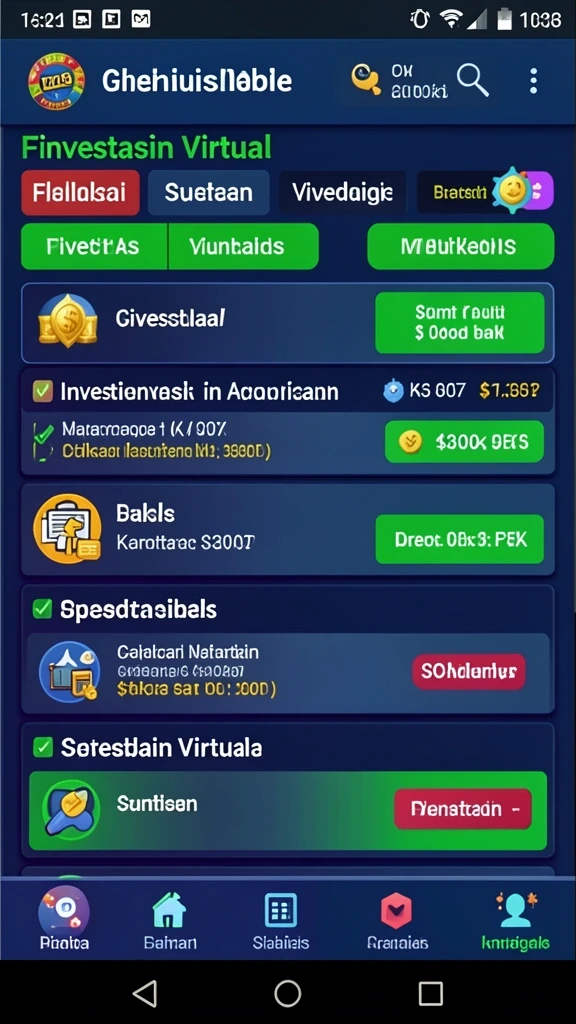The height and width of the screenshot is (1024, 576).
Task: Tap the green button in Givesstlaal card
Action: coord(460,323)
